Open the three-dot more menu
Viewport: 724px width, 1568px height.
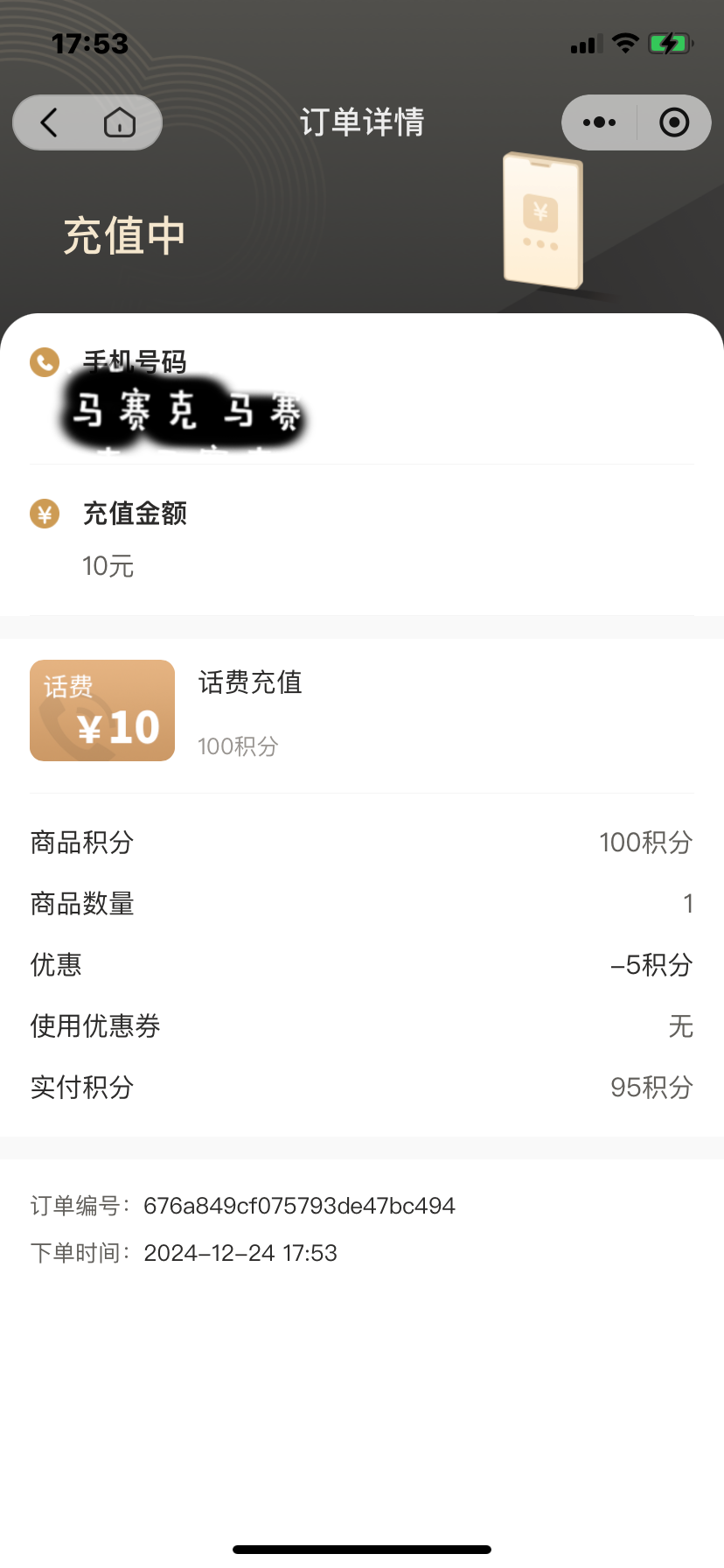pos(599,122)
